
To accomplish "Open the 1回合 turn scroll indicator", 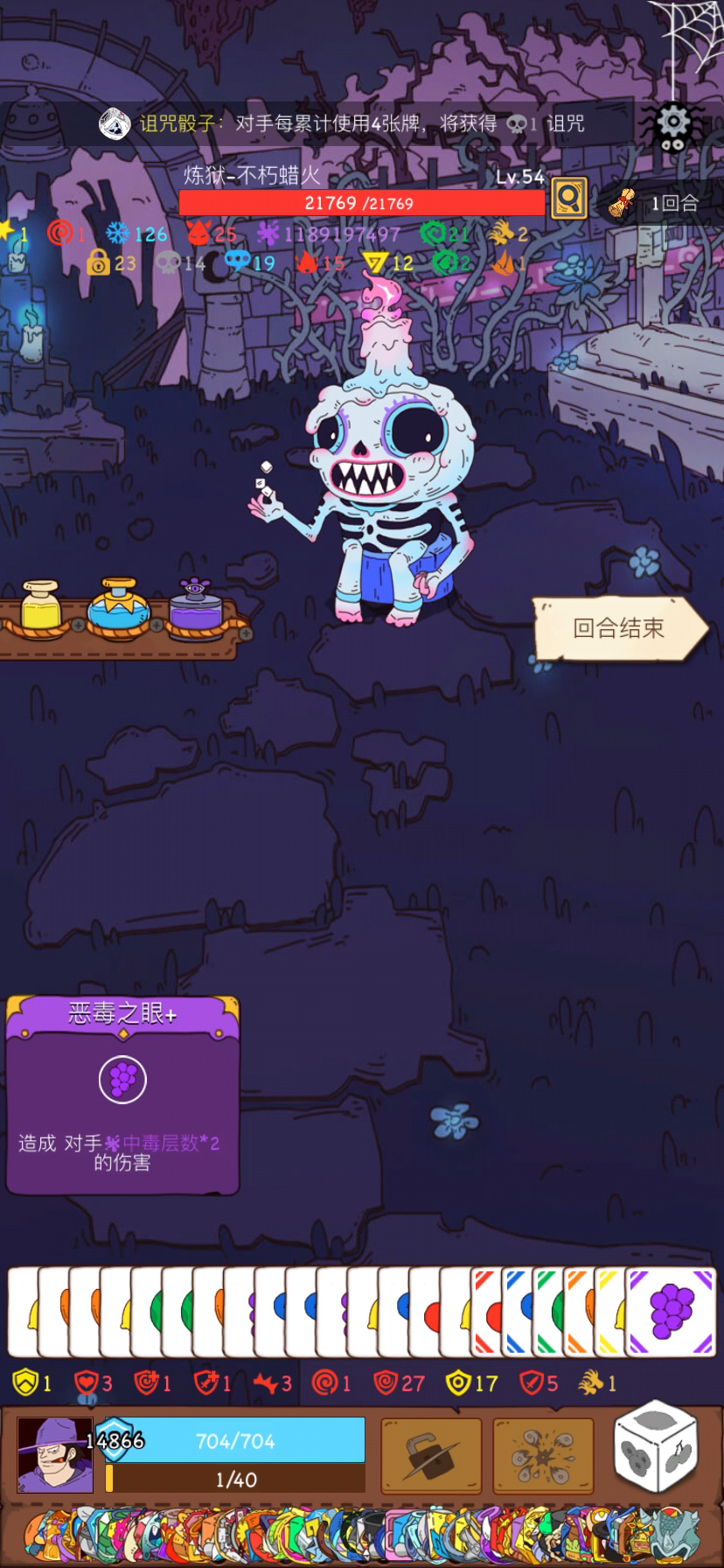I will [x=660, y=204].
